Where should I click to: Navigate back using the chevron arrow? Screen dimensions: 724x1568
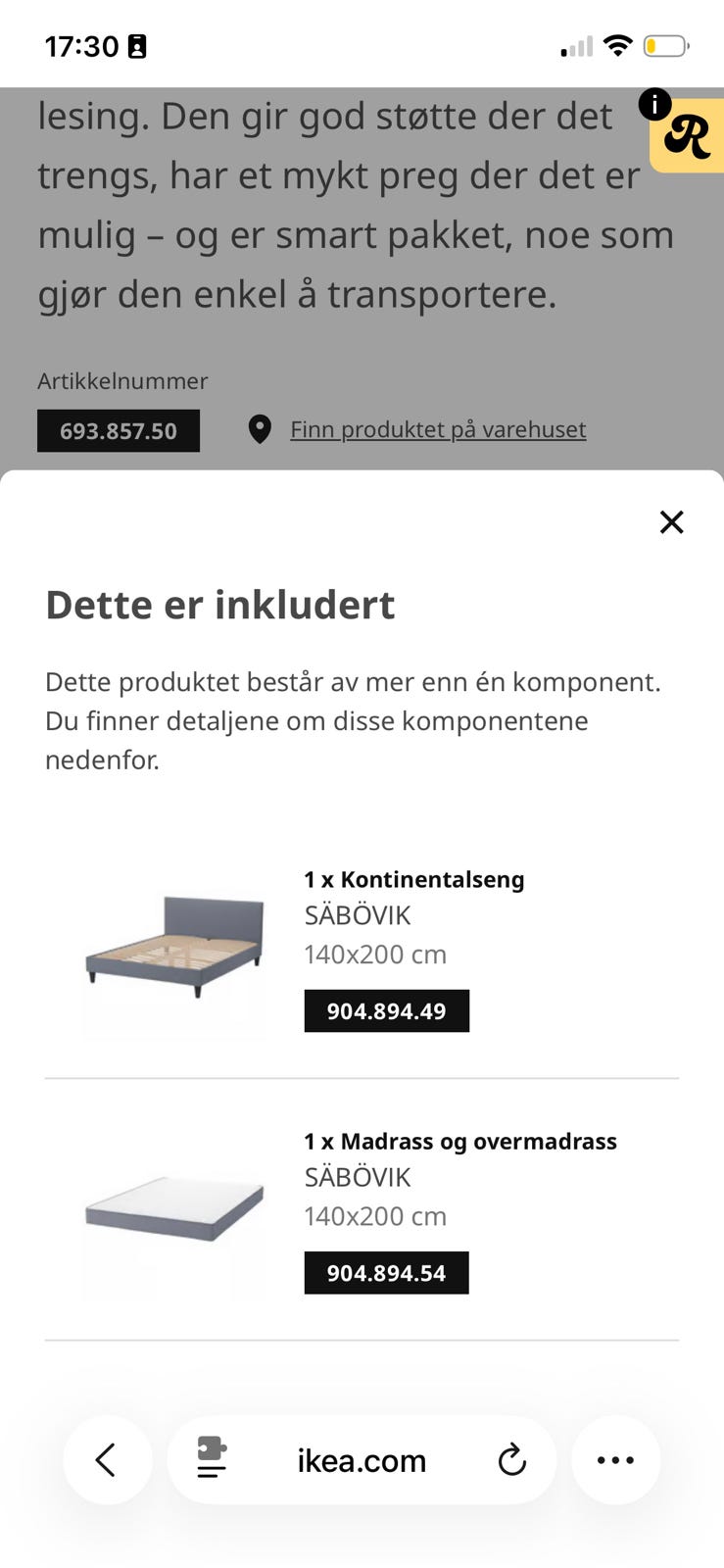point(108,1460)
